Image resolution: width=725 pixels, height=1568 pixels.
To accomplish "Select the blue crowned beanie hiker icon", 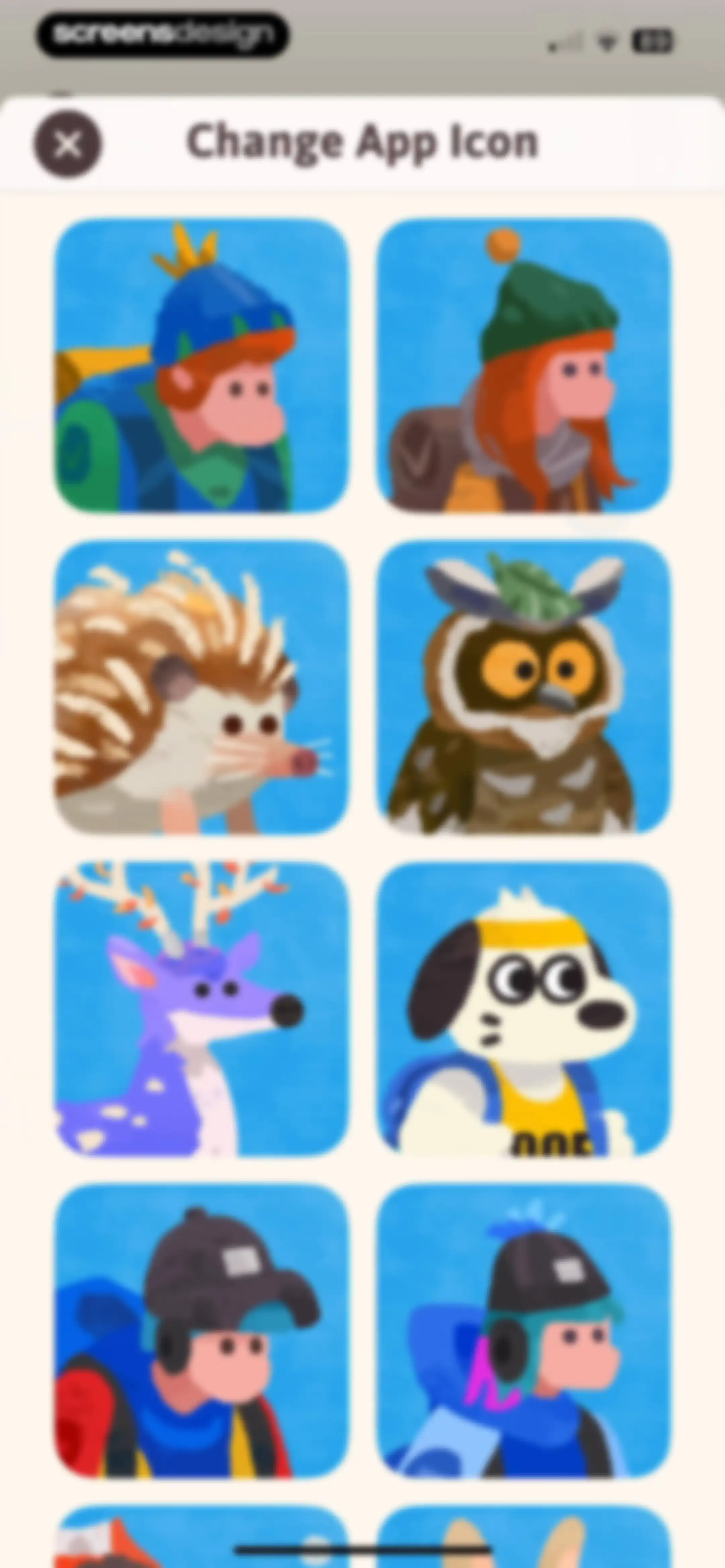I will click(201, 365).
